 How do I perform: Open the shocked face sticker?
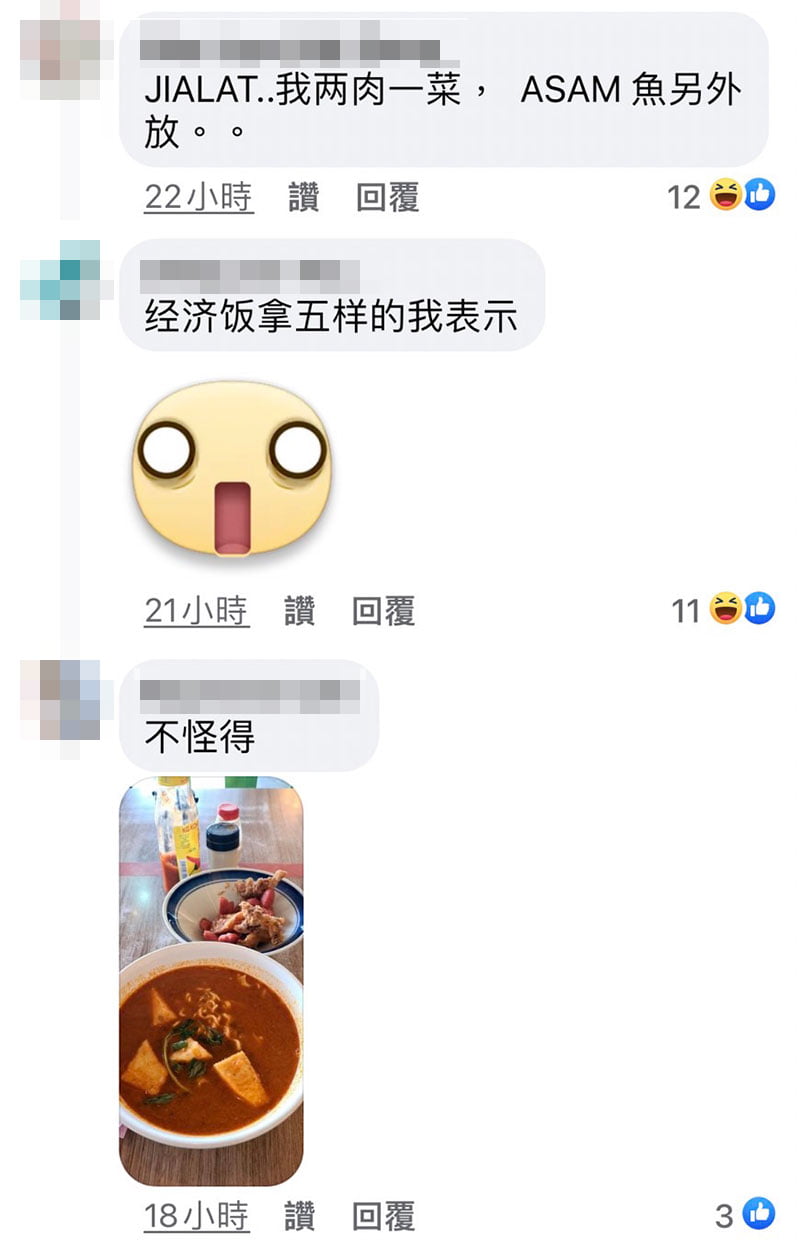click(x=230, y=469)
